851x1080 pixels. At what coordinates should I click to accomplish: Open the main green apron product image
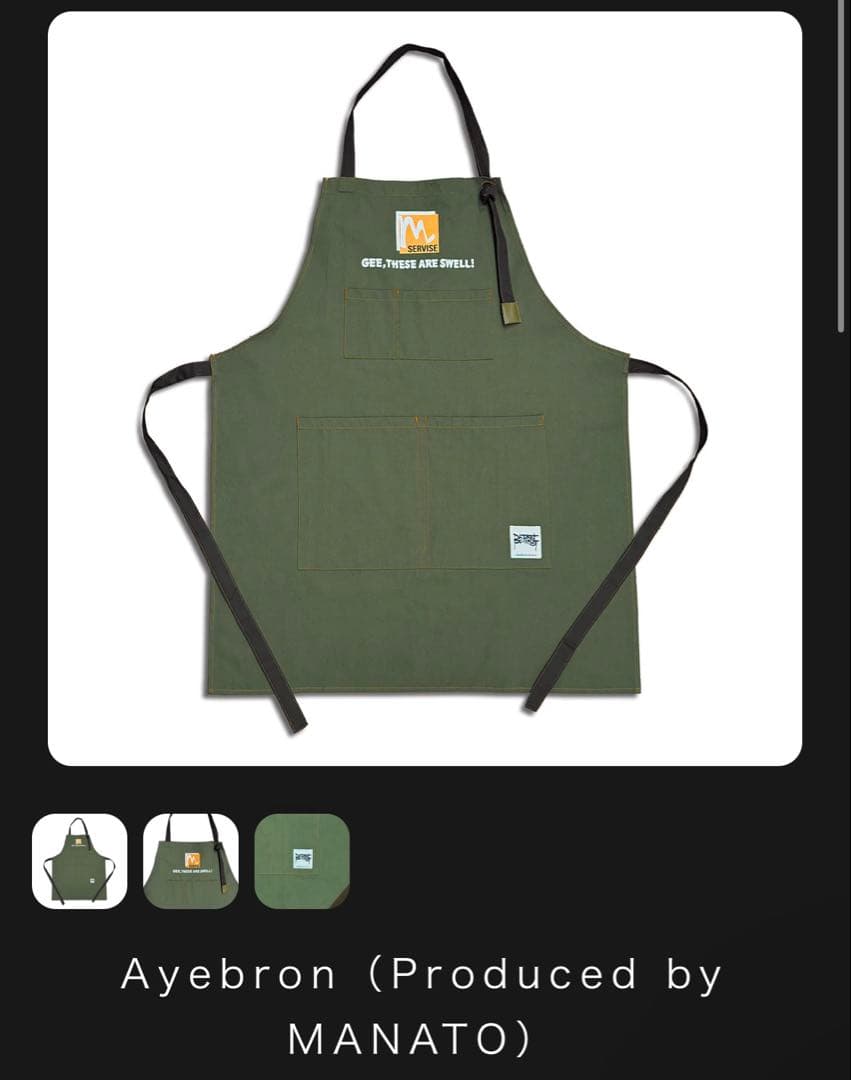click(x=424, y=390)
